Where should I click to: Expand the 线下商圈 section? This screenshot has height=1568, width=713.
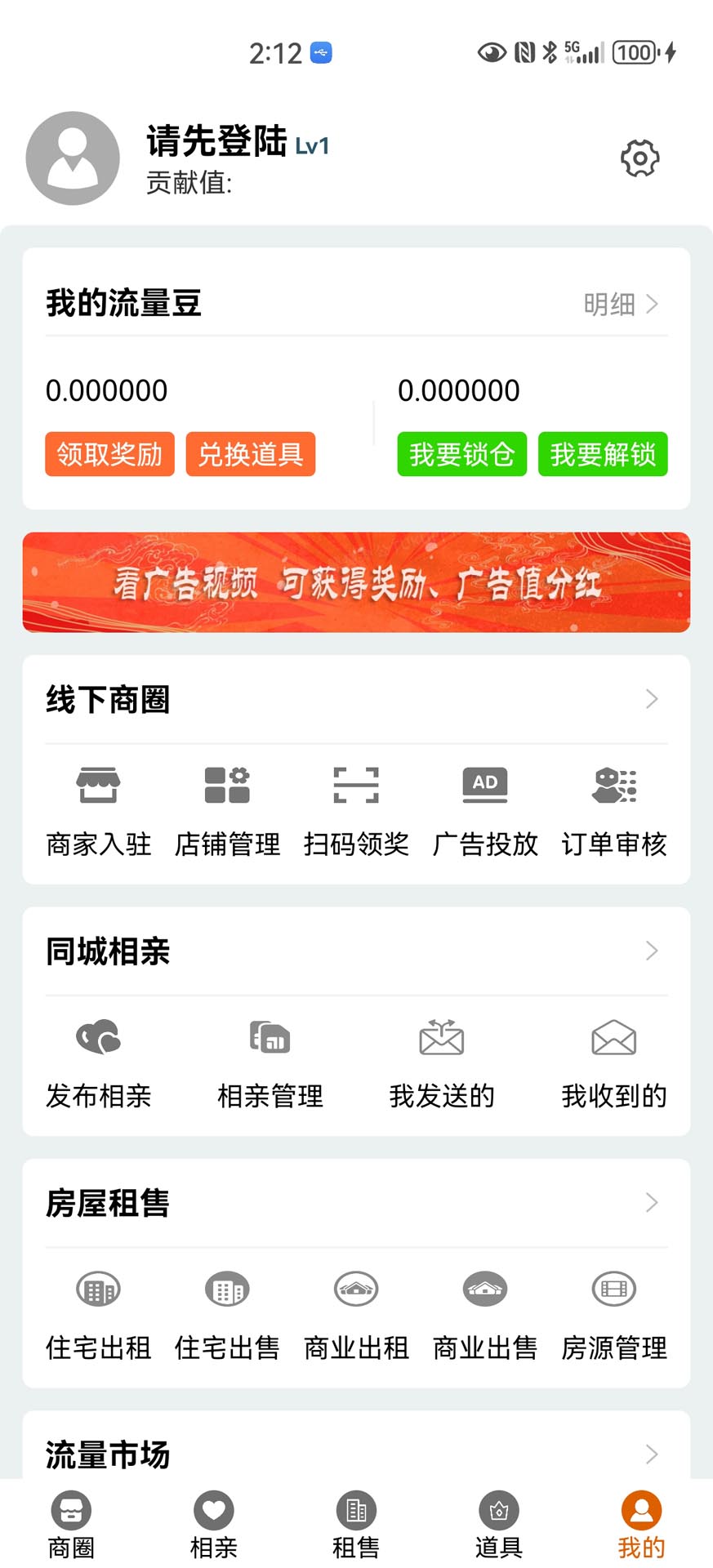(x=651, y=699)
